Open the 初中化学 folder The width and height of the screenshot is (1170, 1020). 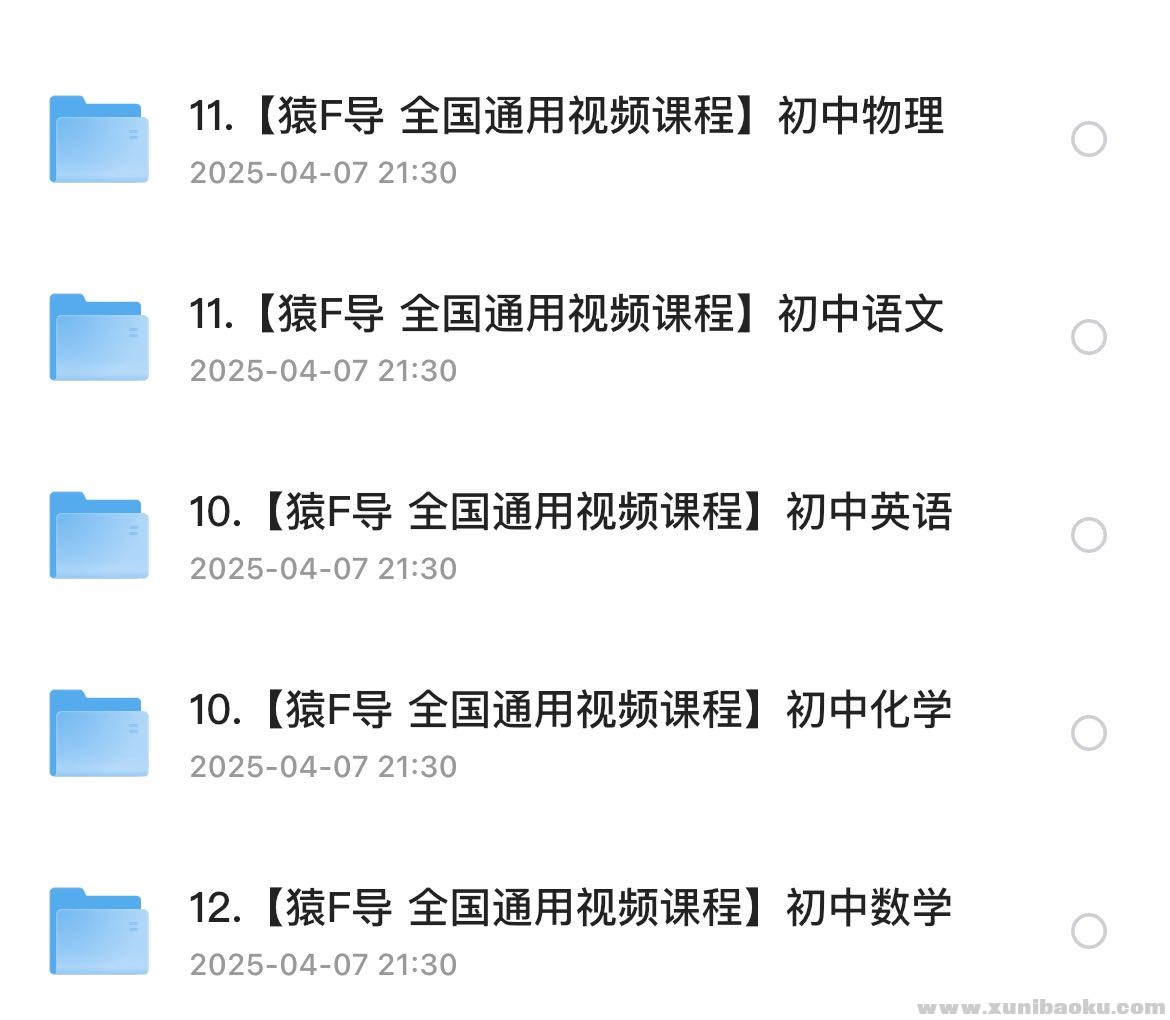click(570, 712)
